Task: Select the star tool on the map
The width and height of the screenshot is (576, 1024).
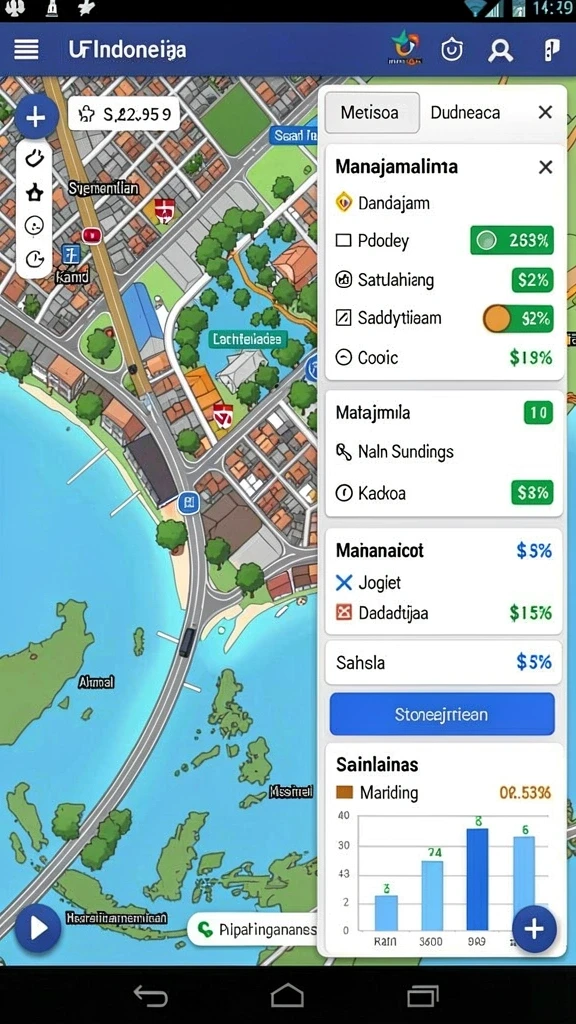Action: pyautogui.click(x=34, y=192)
